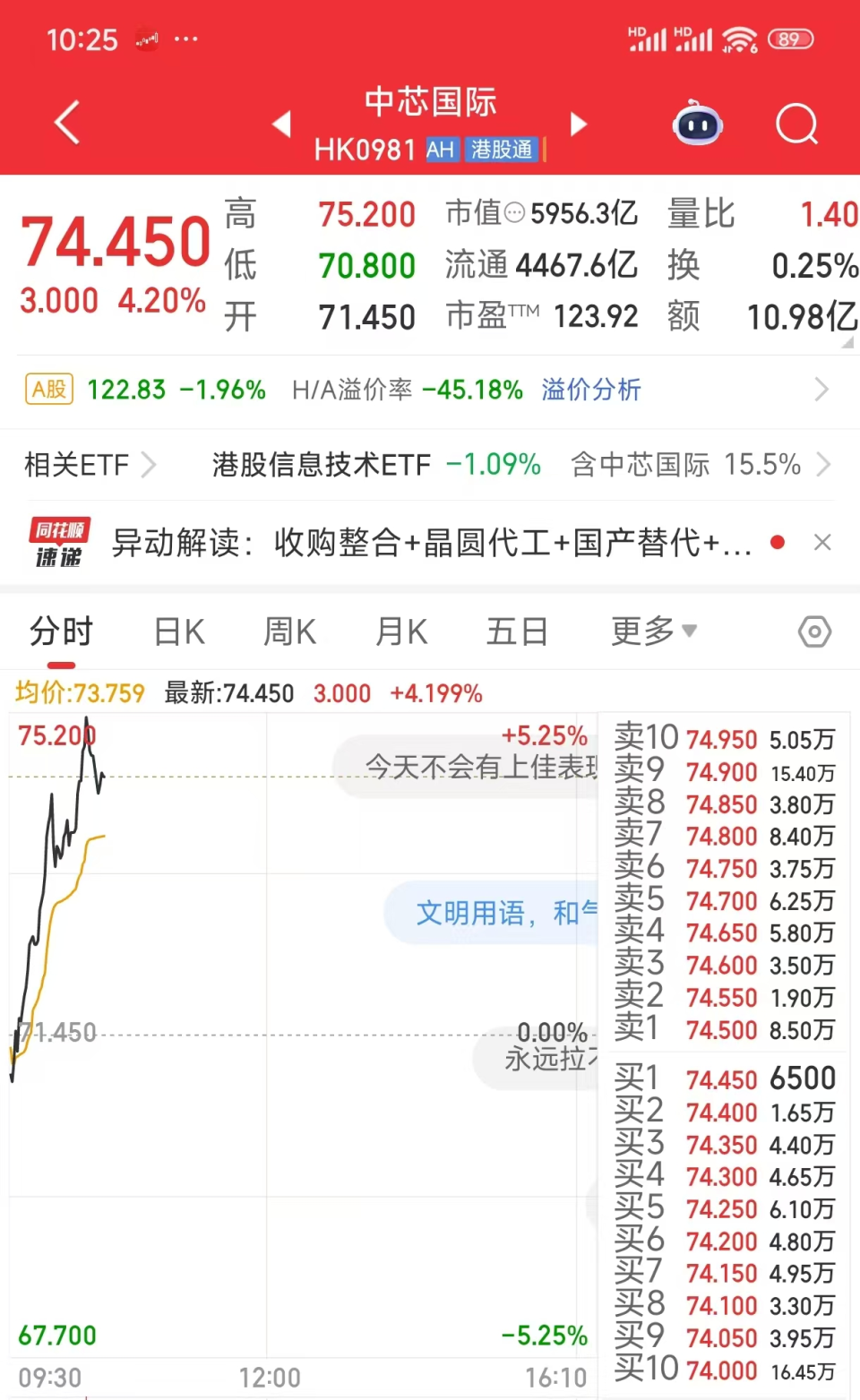Select the 卖1 74.500 order row
This screenshot has height=1400, width=860.
[726, 1029]
